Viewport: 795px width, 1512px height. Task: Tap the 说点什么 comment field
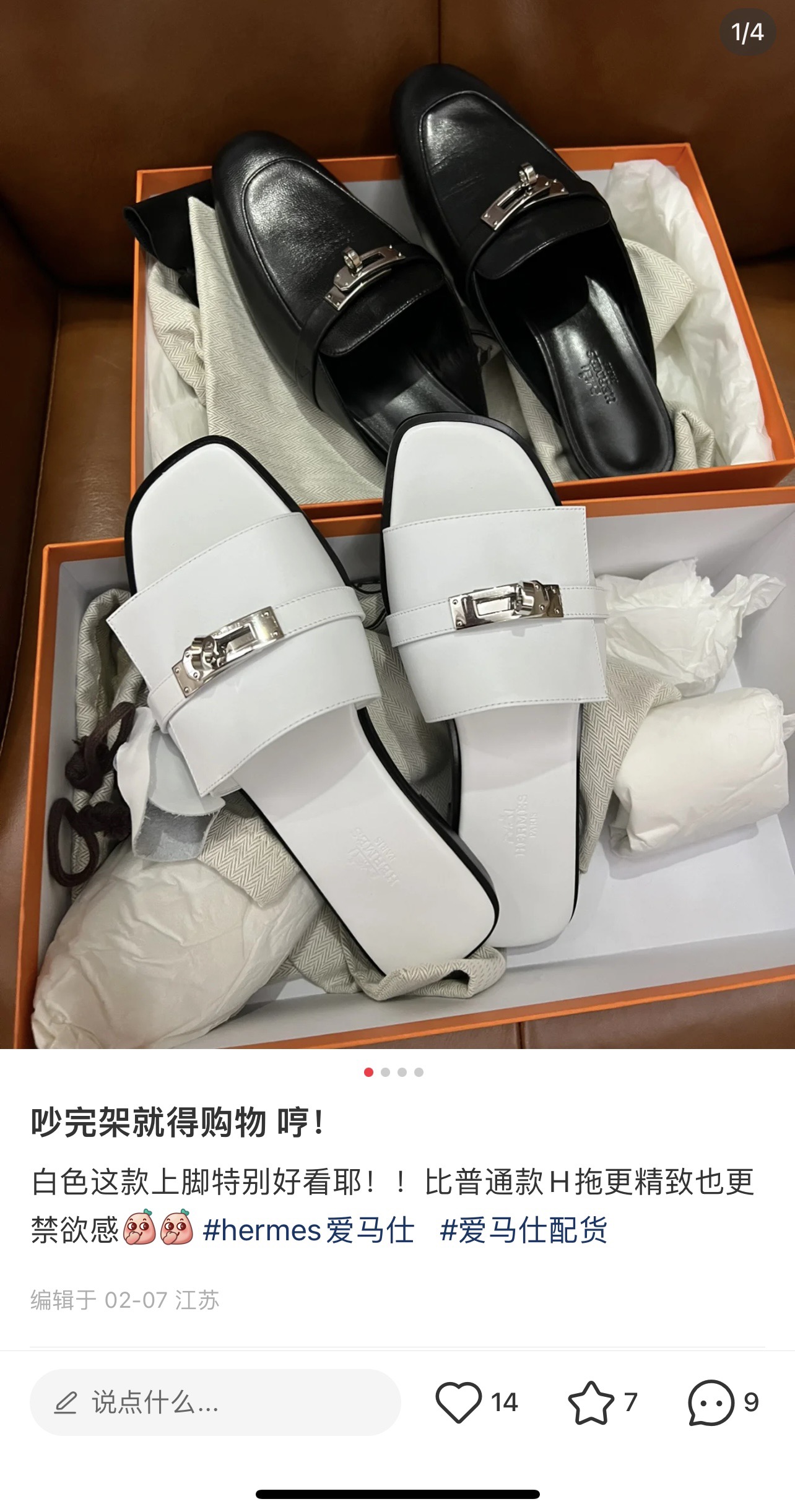(215, 1402)
